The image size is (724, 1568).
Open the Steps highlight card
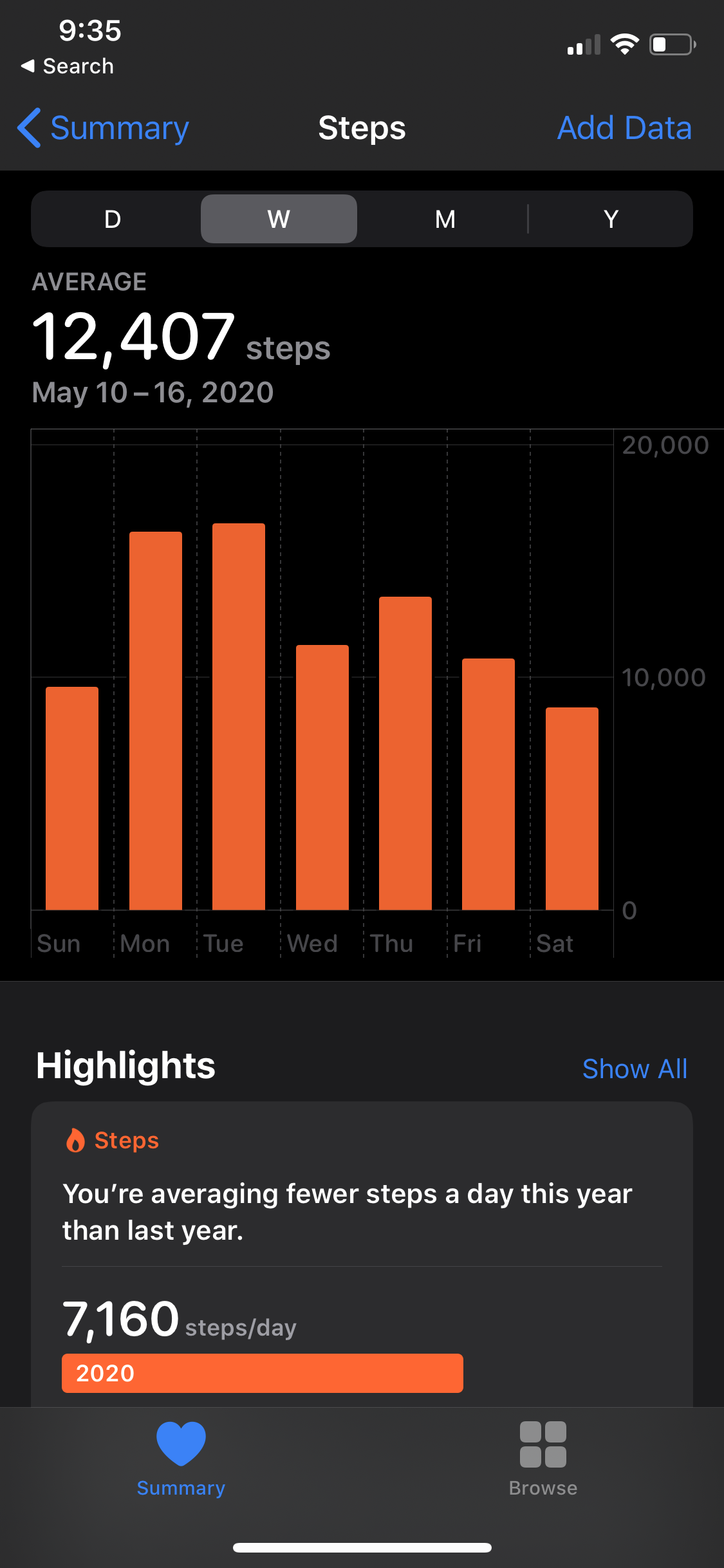(362, 1254)
